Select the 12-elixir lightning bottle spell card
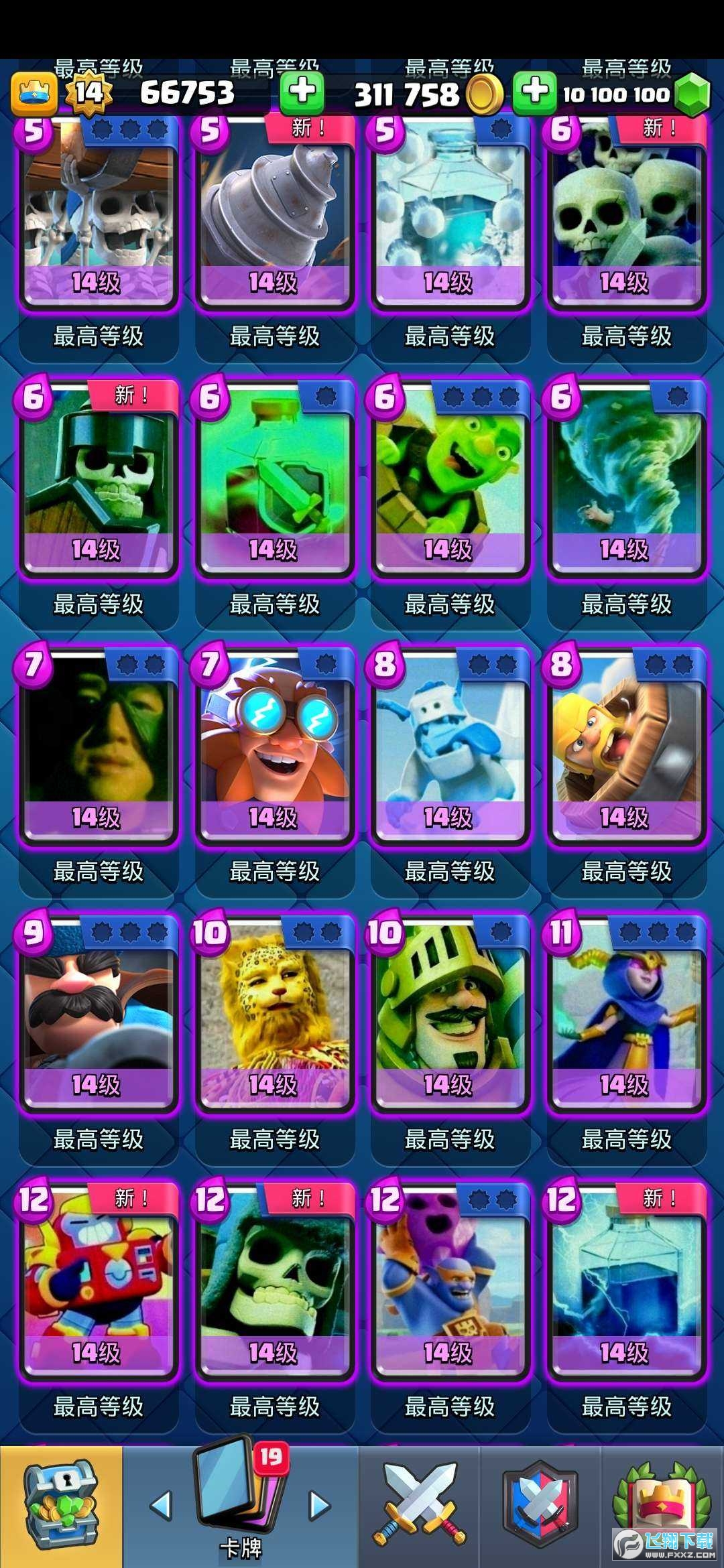The height and width of the screenshot is (1568, 724). click(x=626, y=1280)
